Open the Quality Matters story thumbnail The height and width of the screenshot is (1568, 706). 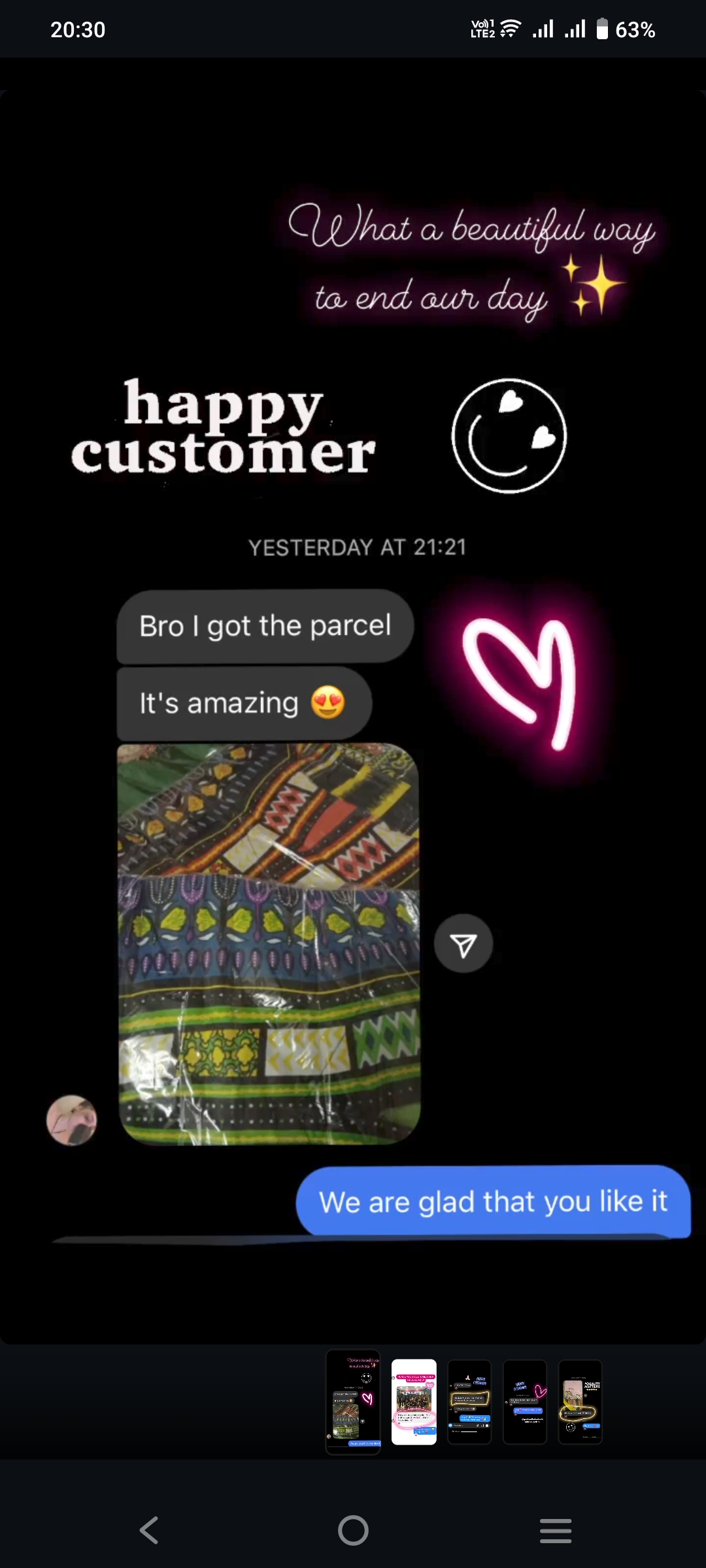[580, 1402]
